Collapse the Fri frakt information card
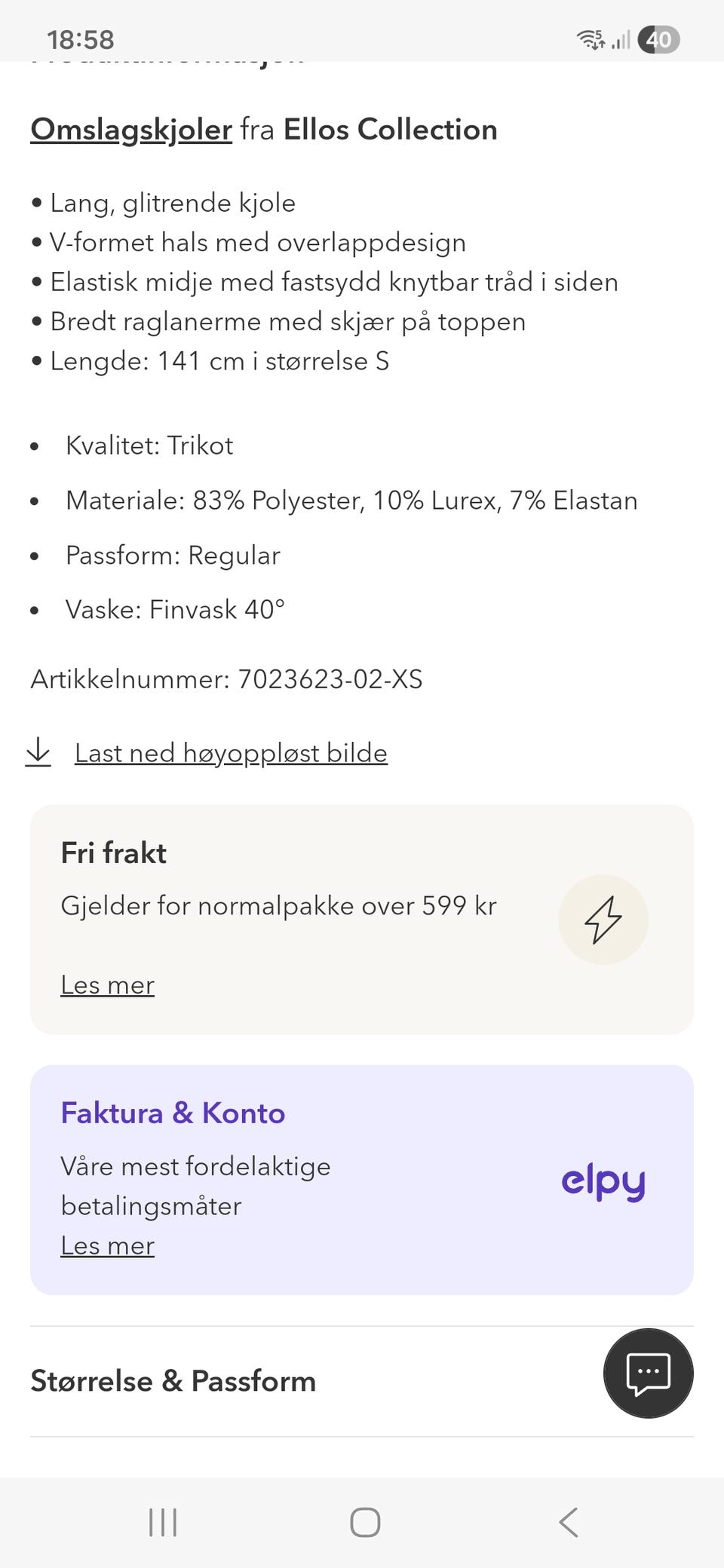 362,918
